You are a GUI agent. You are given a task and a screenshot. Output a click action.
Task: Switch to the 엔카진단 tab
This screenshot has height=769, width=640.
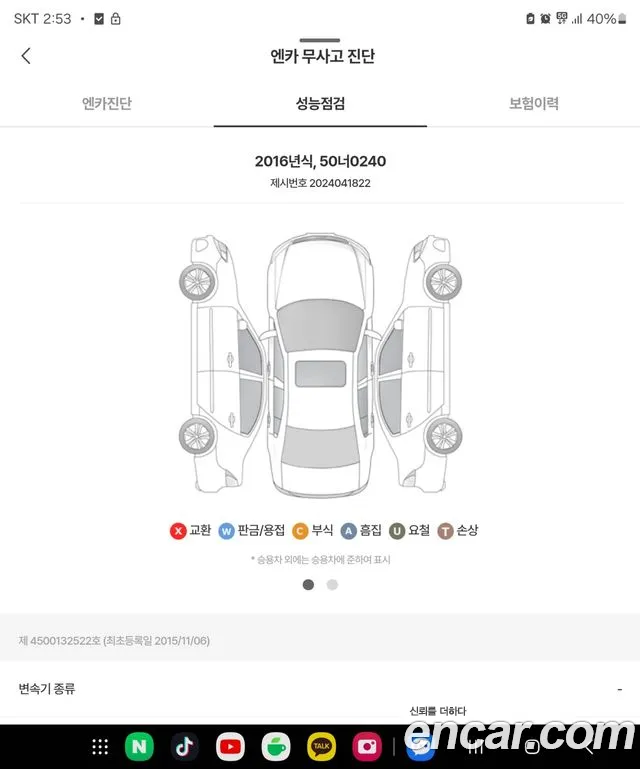(107, 103)
